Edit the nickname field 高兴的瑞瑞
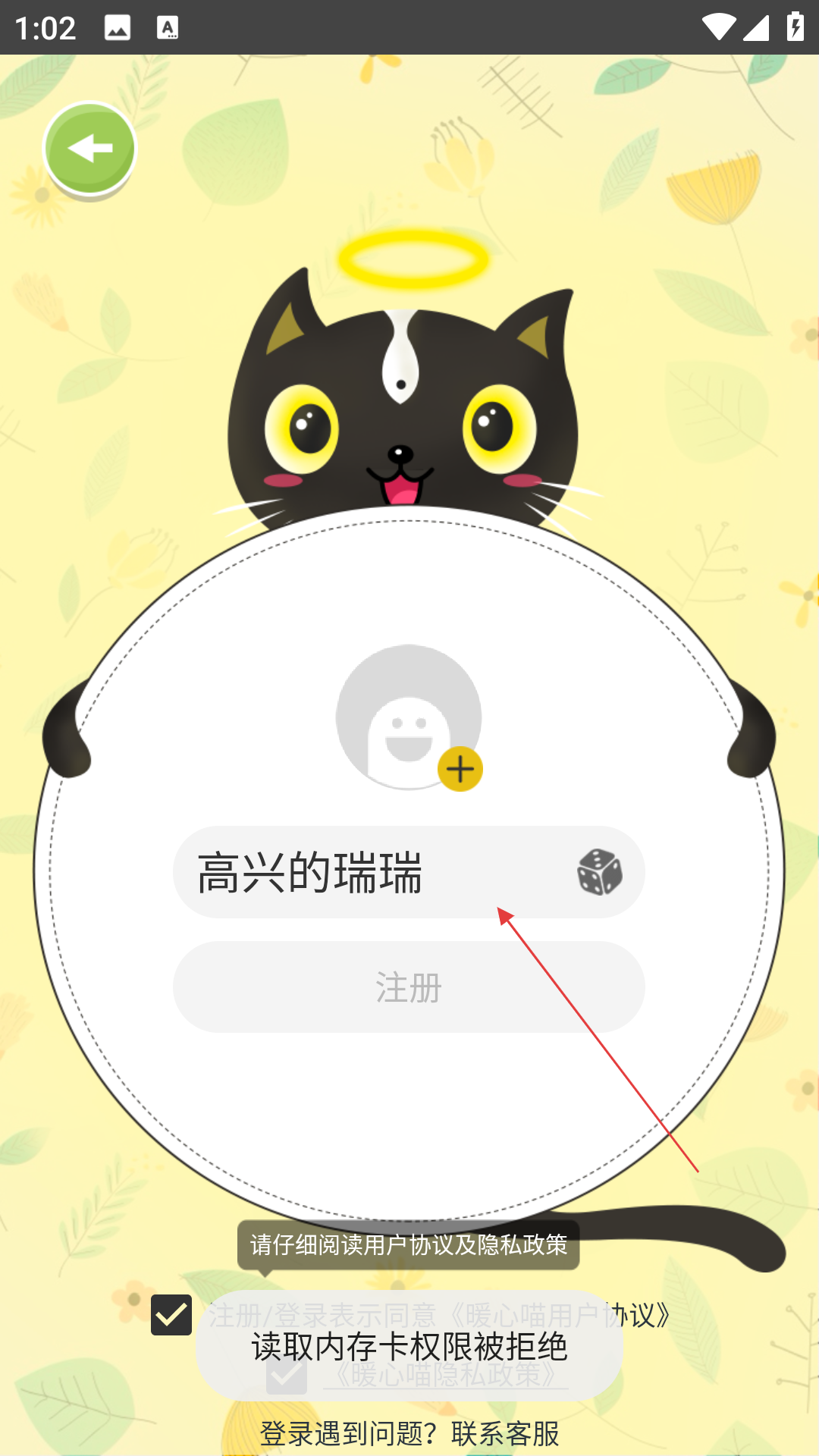 click(x=364, y=872)
